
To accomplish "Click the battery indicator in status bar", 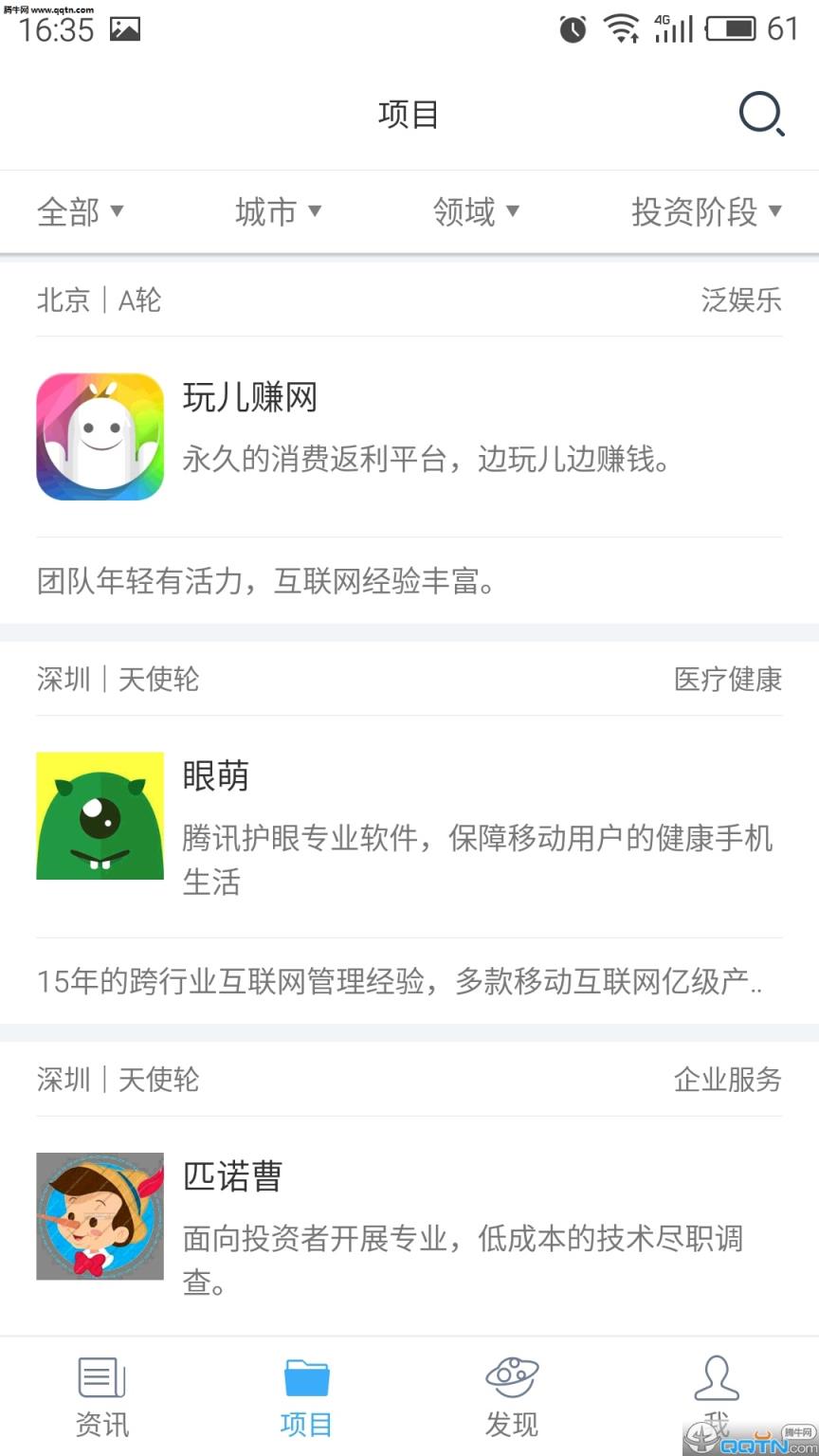I will point(731,29).
